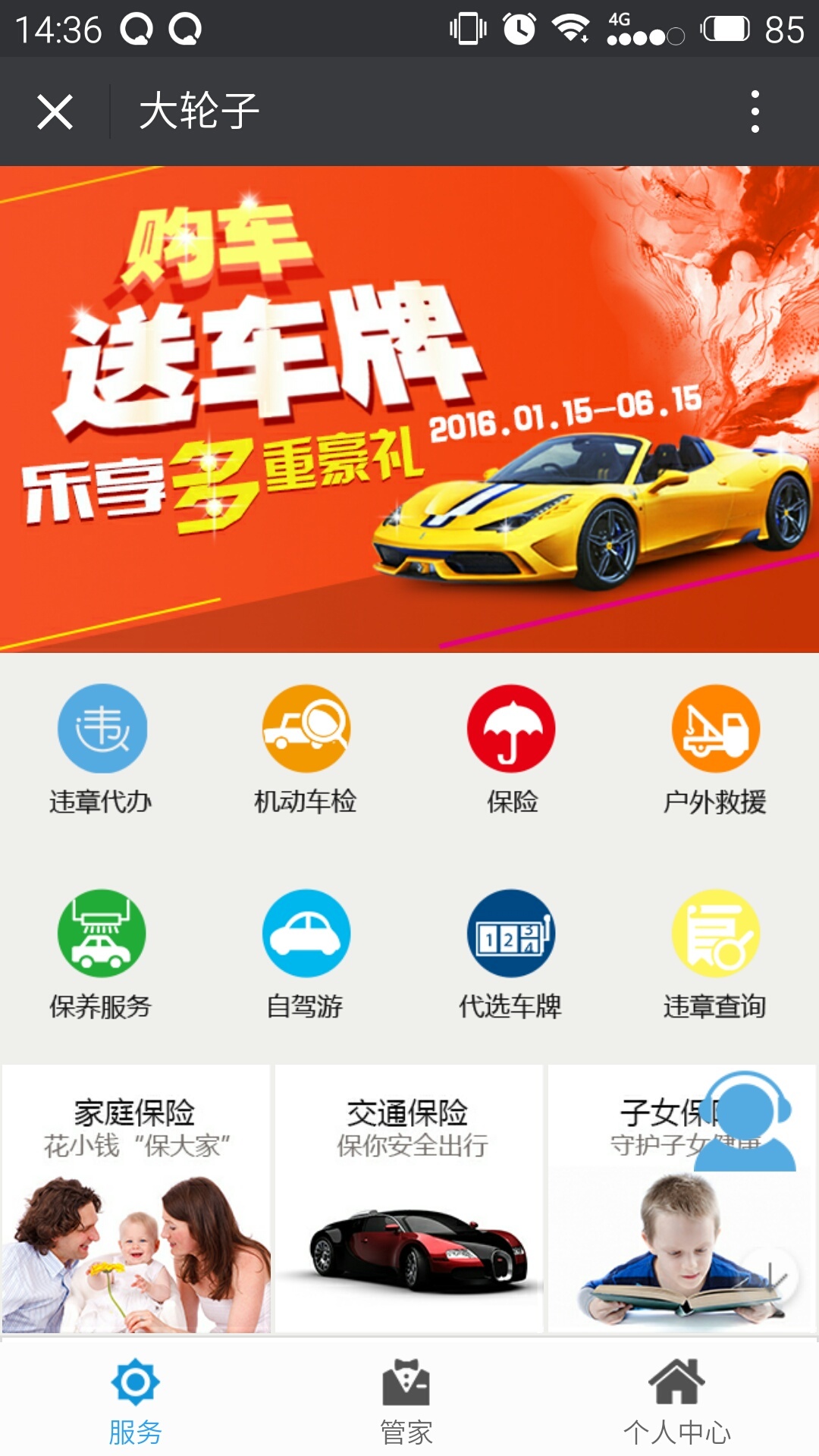Viewport: 819px width, 1456px height.
Task: Close the 大轮子 page
Action: pyautogui.click(x=55, y=112)
